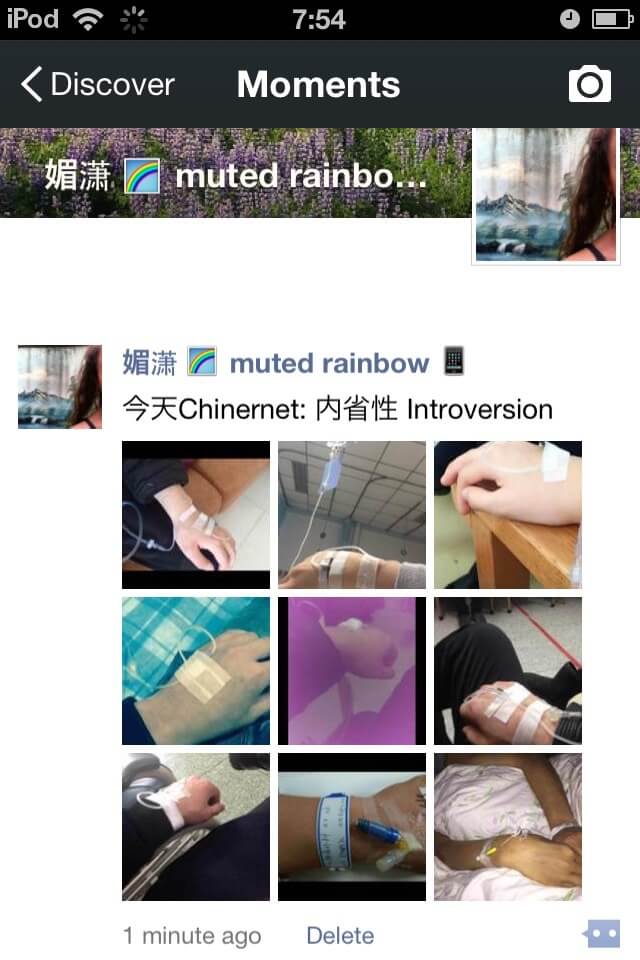Open the IV drip bag photo
Image resolution: width=640 pixels, height=960 pixels.
click(x=352, y=515)
